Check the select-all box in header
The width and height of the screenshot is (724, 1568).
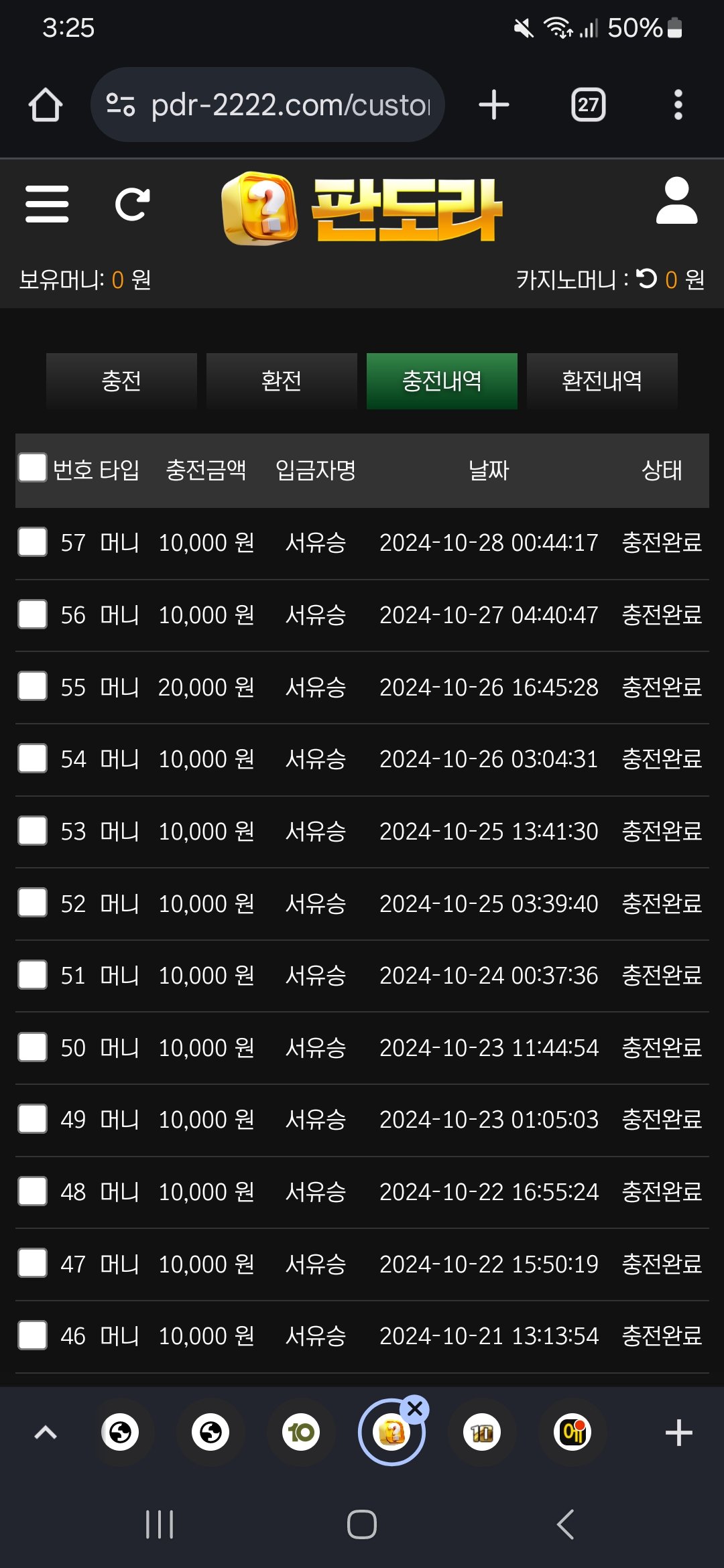32,468
